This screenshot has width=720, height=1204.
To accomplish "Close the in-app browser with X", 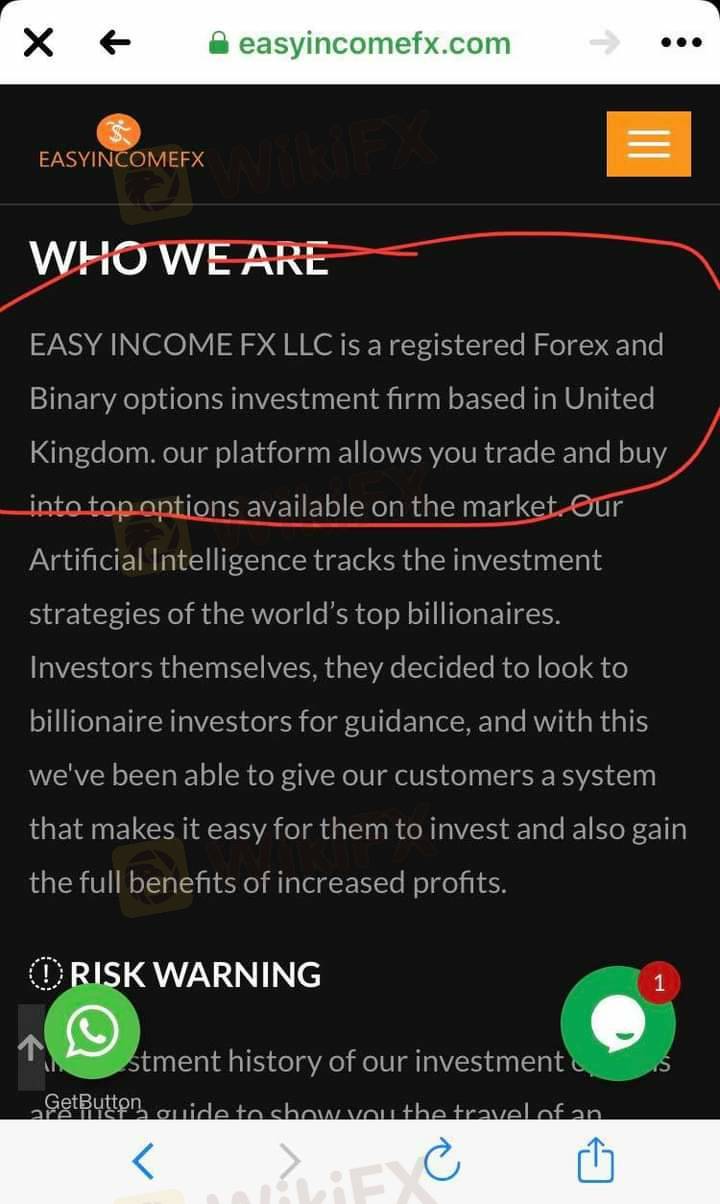I will (38, 43).
